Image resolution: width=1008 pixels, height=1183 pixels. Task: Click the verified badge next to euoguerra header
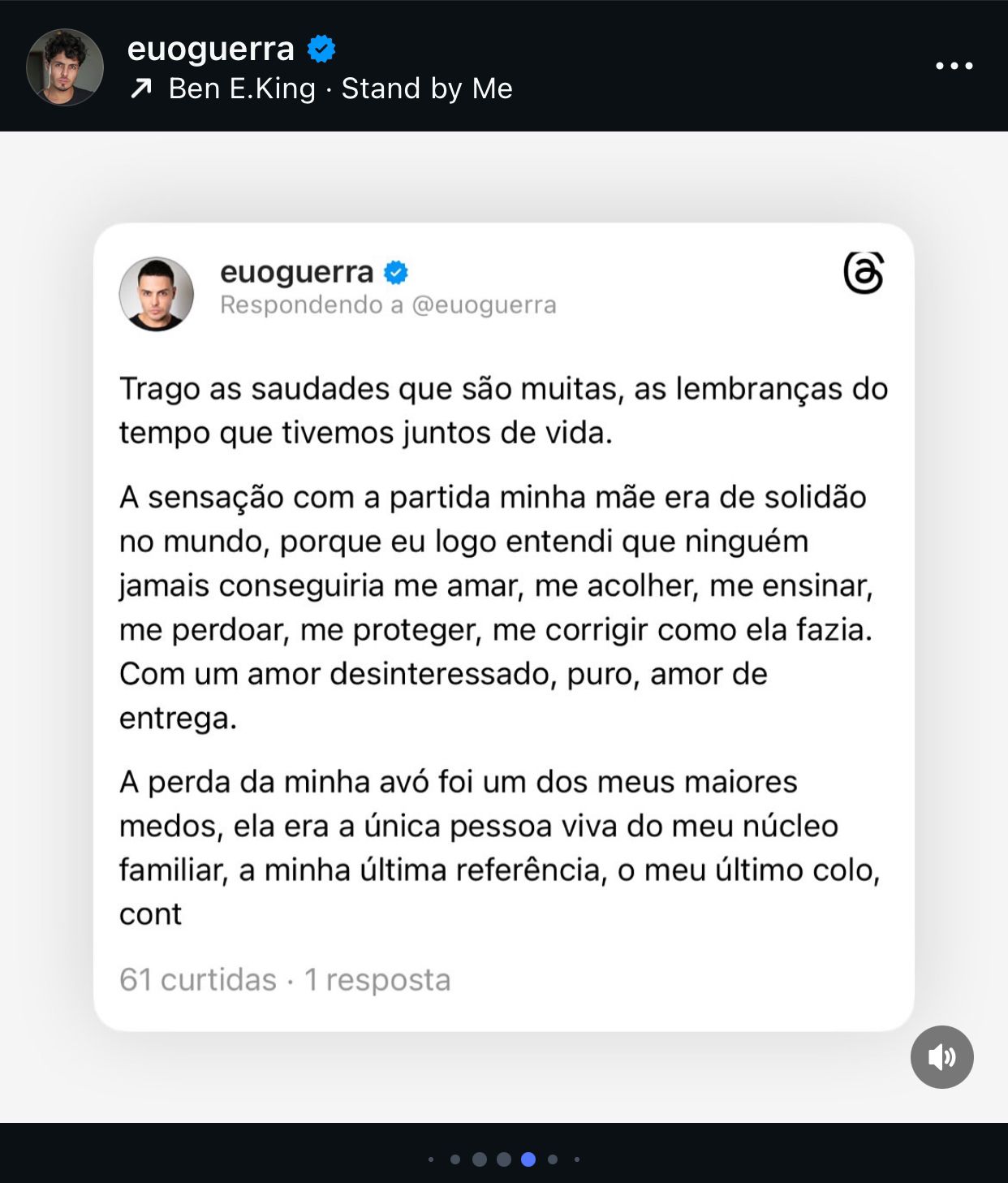coord(320,50)
